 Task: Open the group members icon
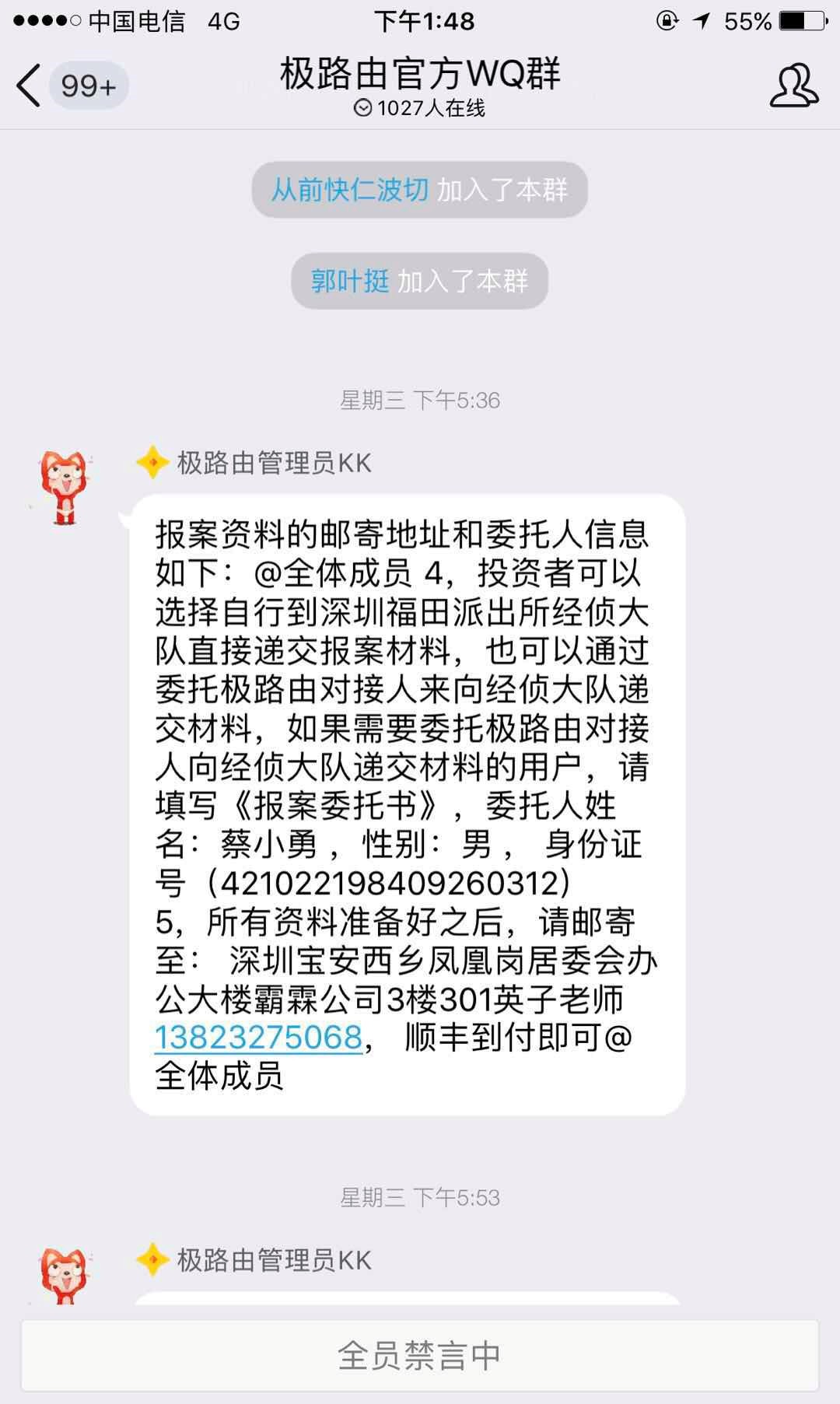(793, 86)
